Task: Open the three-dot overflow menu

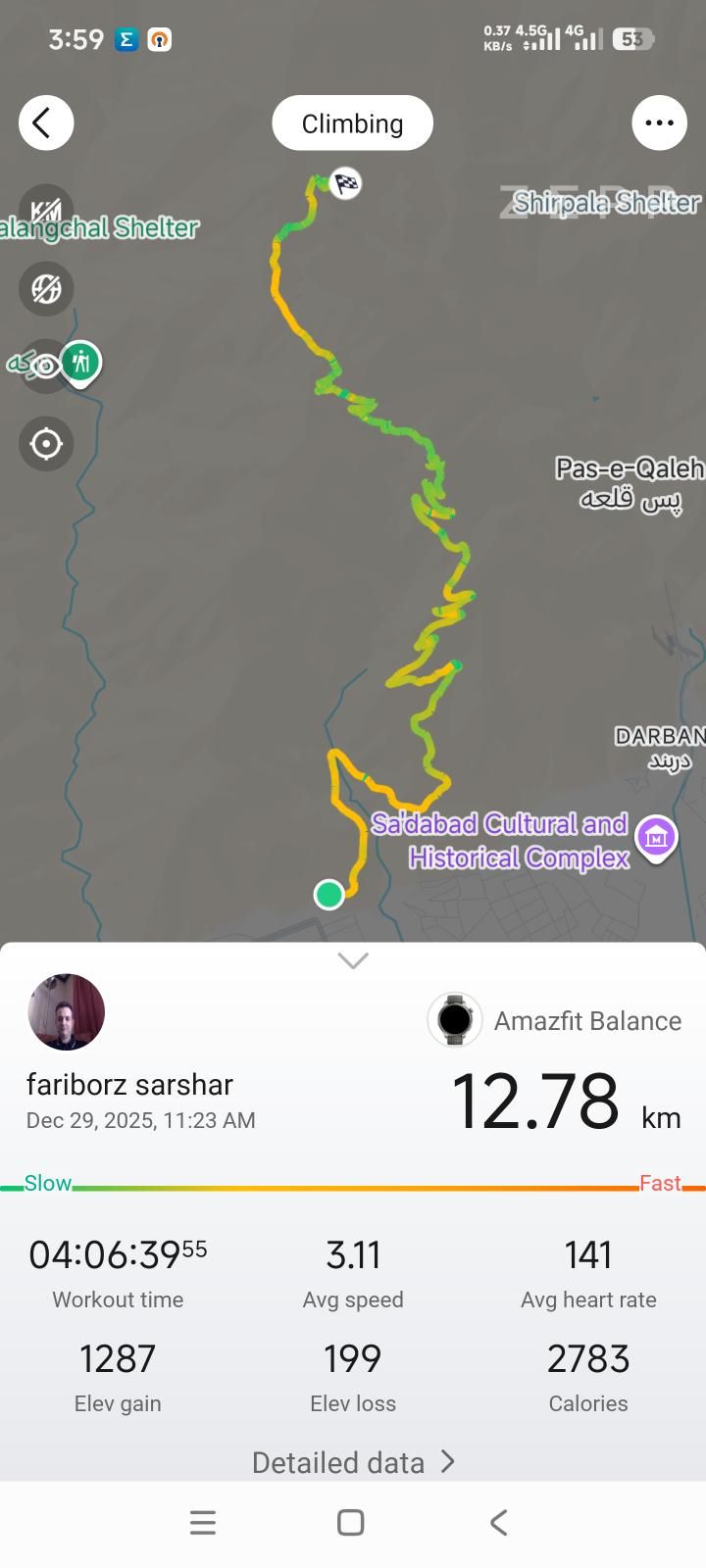Action: click(x=659, y=123)
